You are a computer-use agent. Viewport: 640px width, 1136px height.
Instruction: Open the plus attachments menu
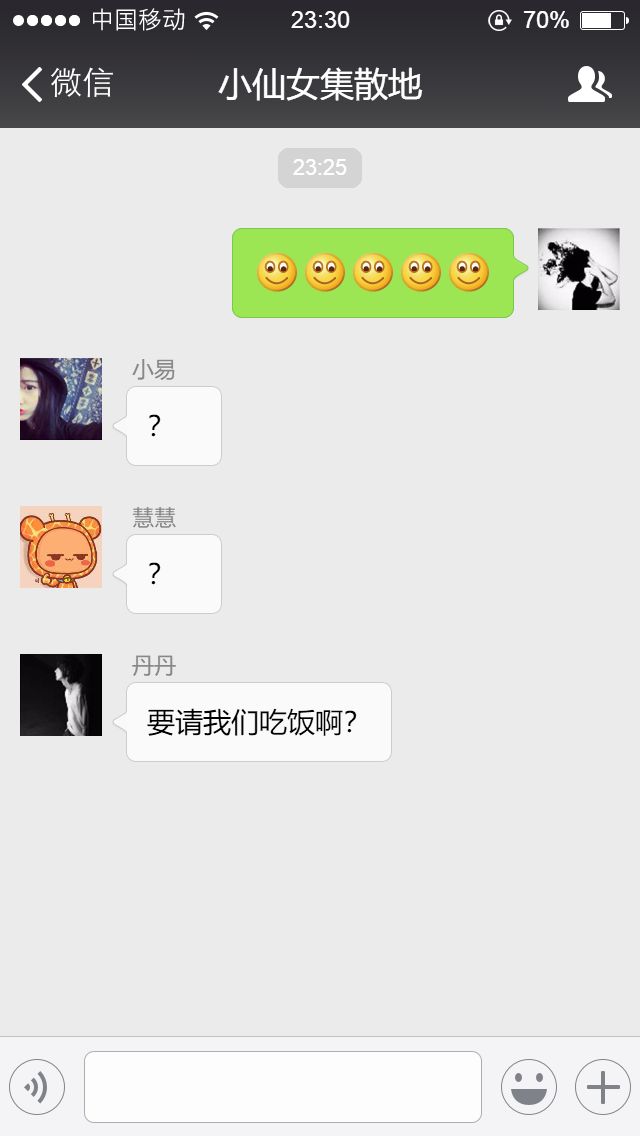point(602,1087)
